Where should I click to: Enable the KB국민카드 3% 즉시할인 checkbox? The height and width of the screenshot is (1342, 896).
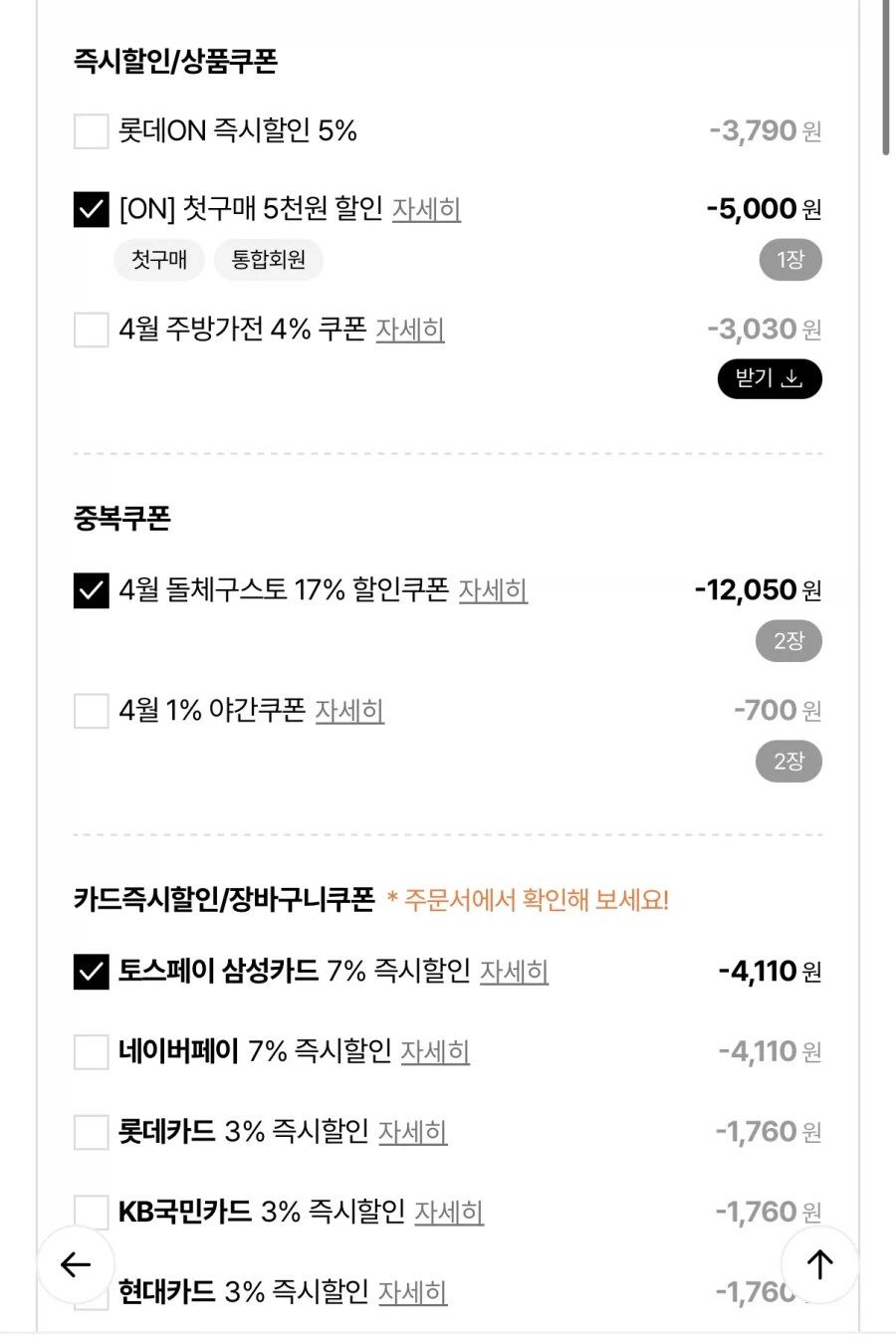[x=90, y=1212]
